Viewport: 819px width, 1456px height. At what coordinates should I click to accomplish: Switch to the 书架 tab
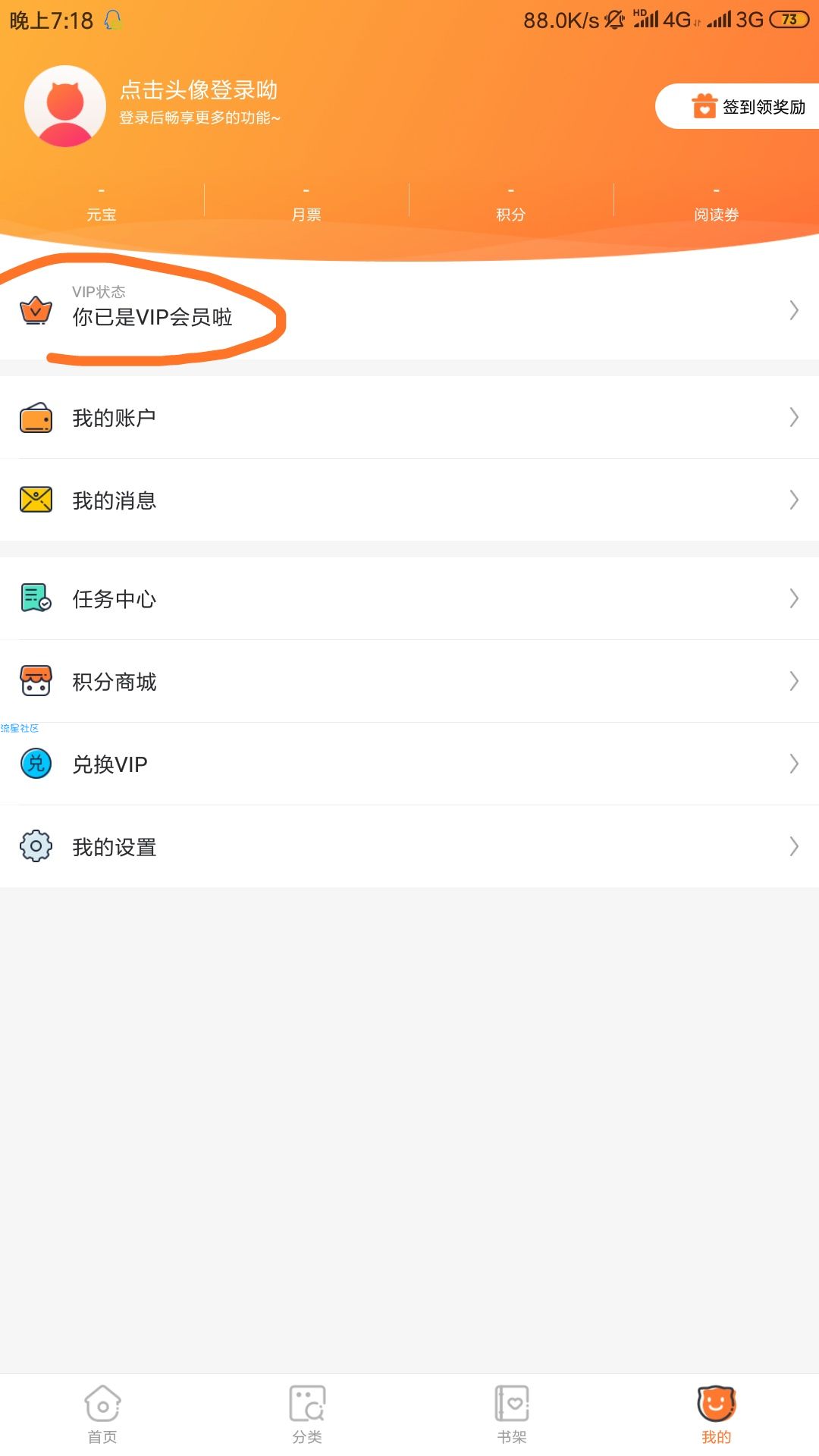pos(512,1414)
